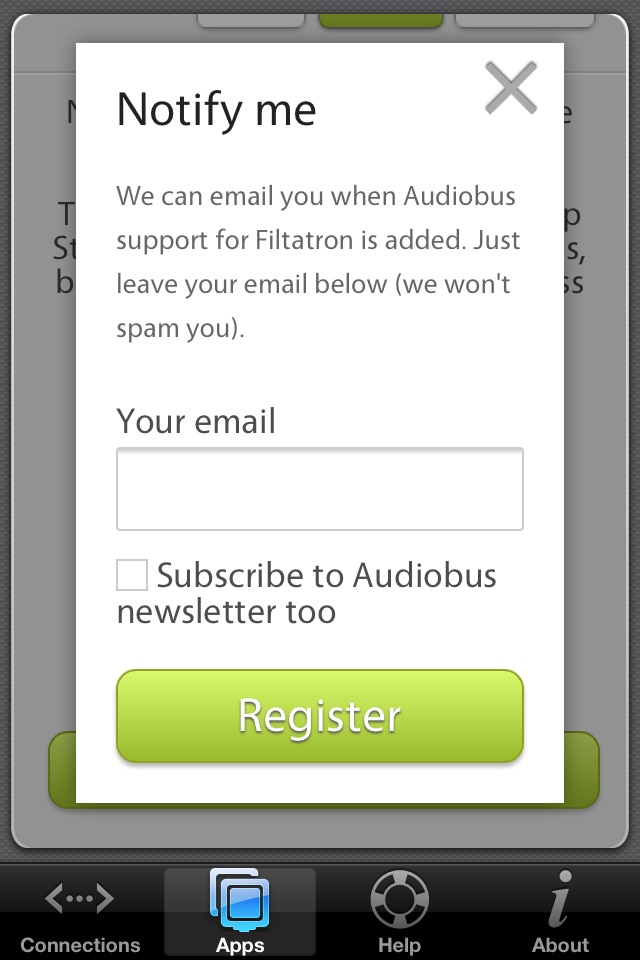Switch to the Connections tab
This screenshot has height=960, width=640.
coord(80,914)
